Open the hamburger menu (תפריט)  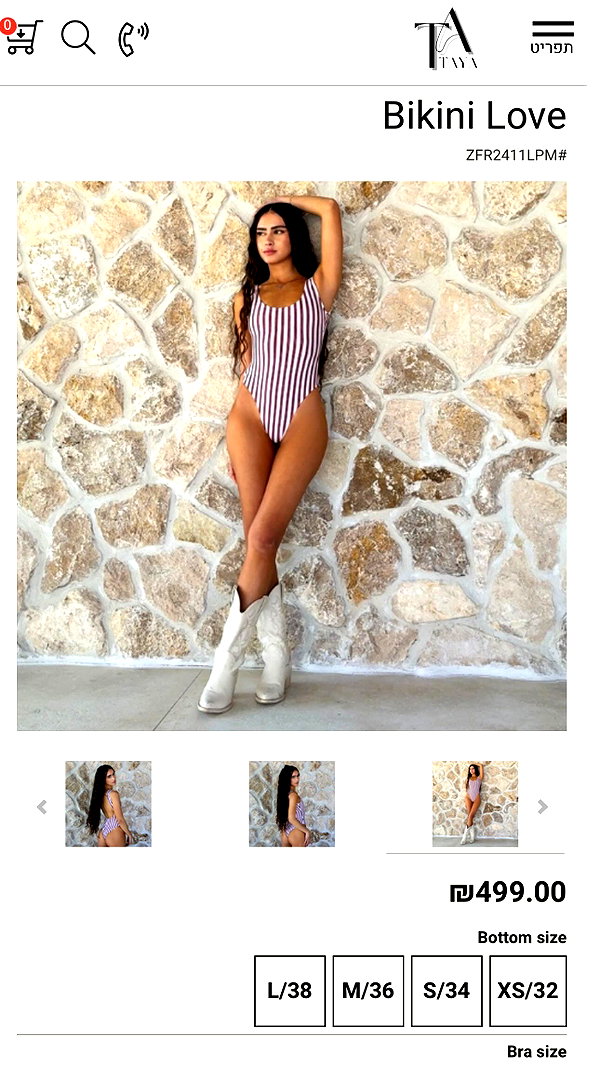tap(552, 37)
